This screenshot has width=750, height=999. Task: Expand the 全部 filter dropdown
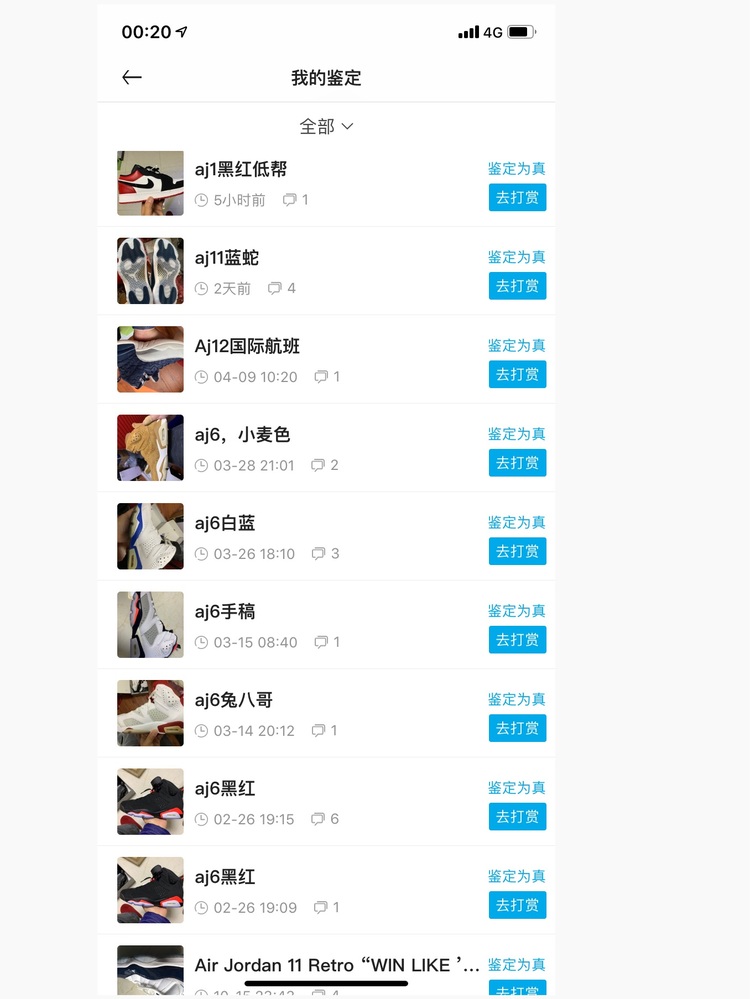[x=326, y=127]
